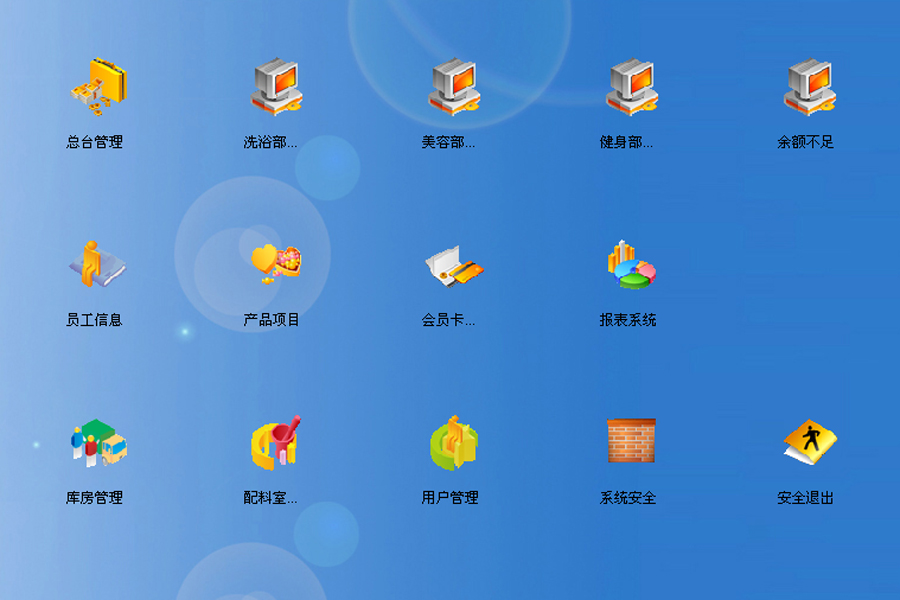Tap 安全退出 to exit safely
Image resolution: width=900 pixels, height=600 pixels.
point(808,443)
